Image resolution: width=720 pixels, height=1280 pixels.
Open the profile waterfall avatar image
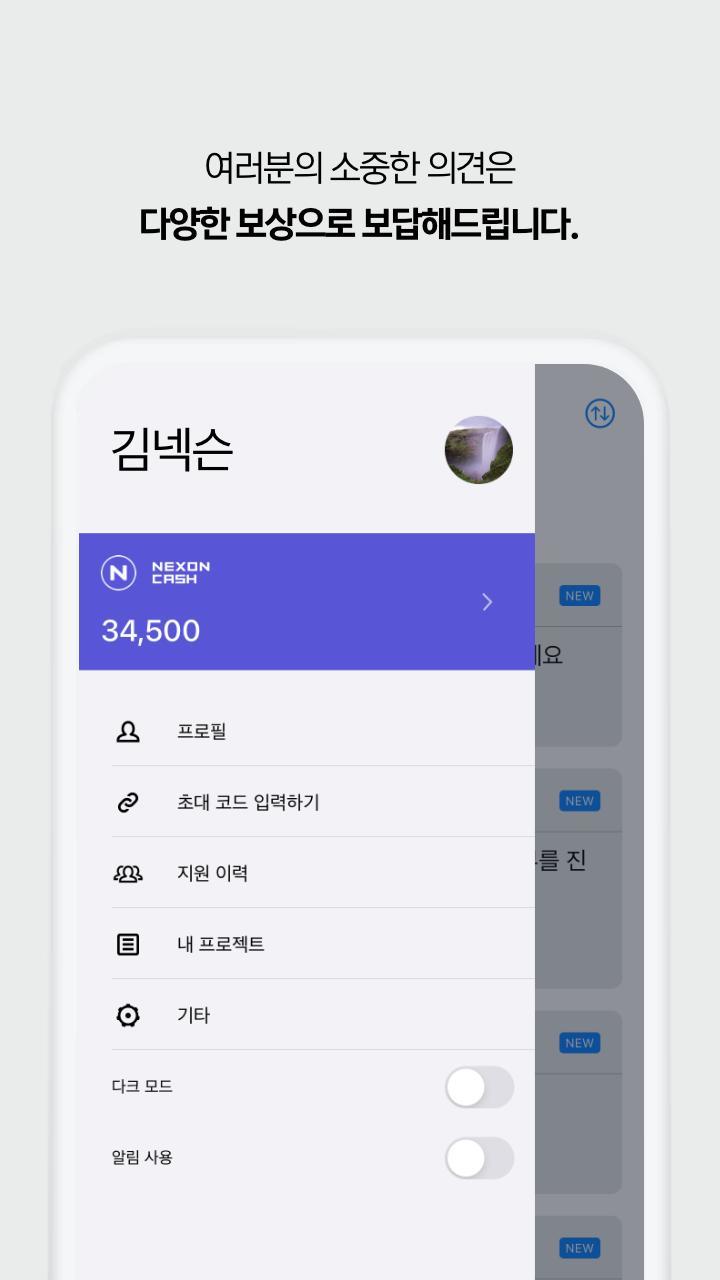(478, 450)
